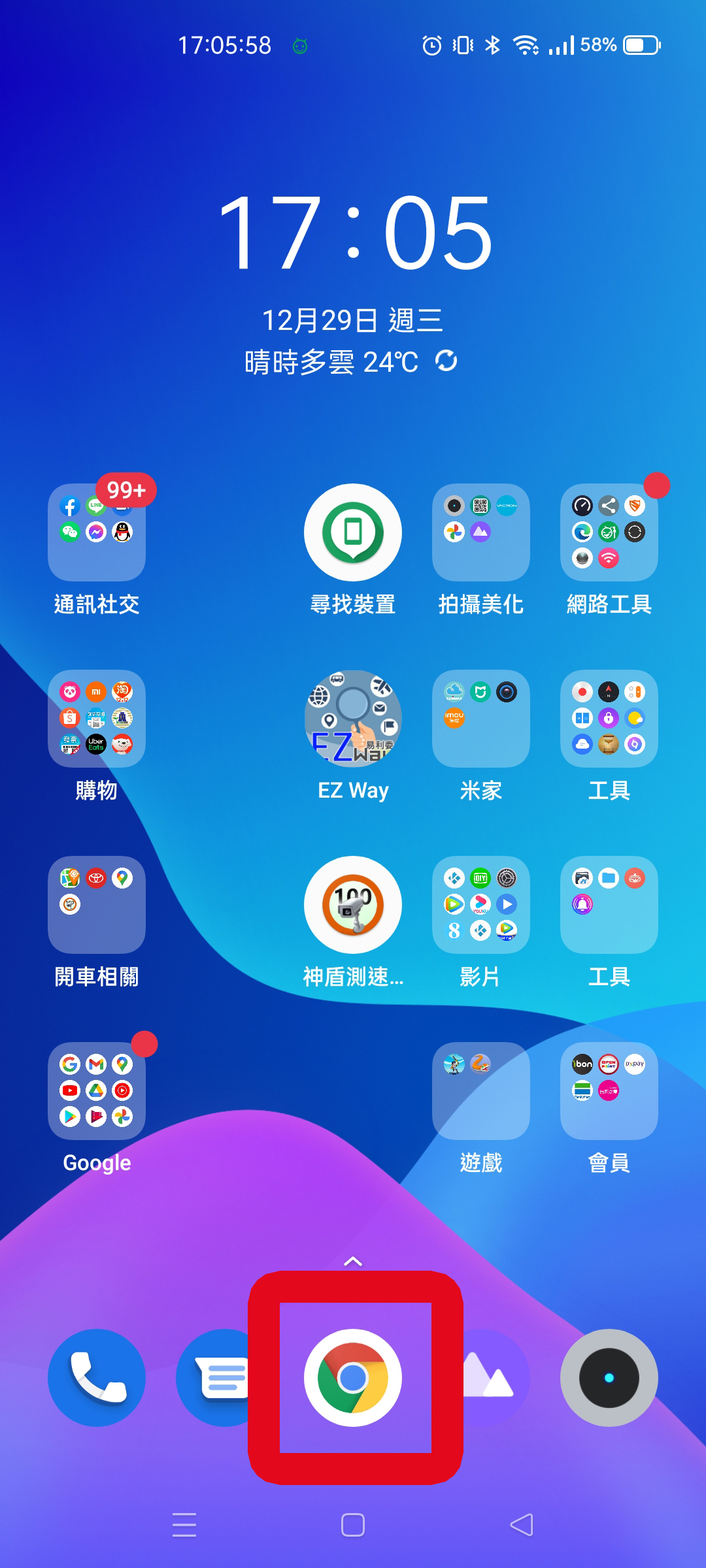Screen dimensions: 706x1568
Task: Tap the recent apps navigation button
Action: coord(184,1525)
